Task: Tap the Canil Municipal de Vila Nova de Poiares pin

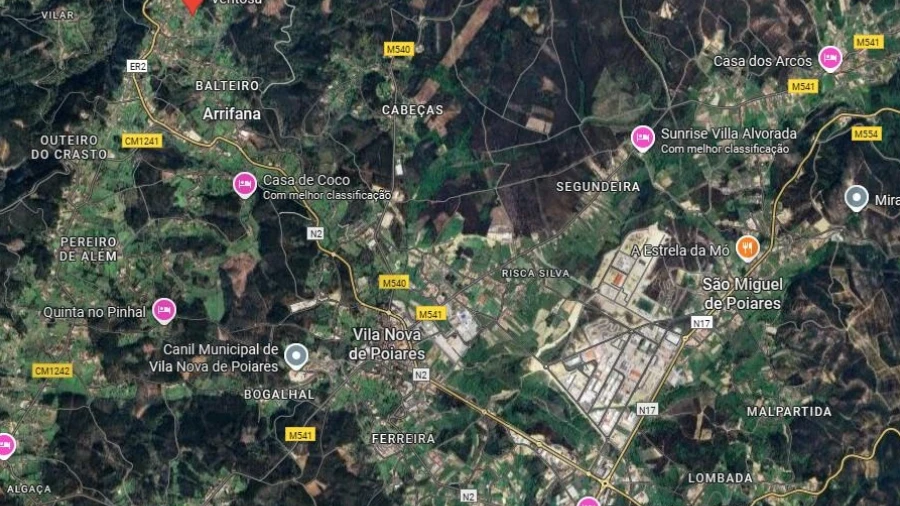Action: pos(296,354)
